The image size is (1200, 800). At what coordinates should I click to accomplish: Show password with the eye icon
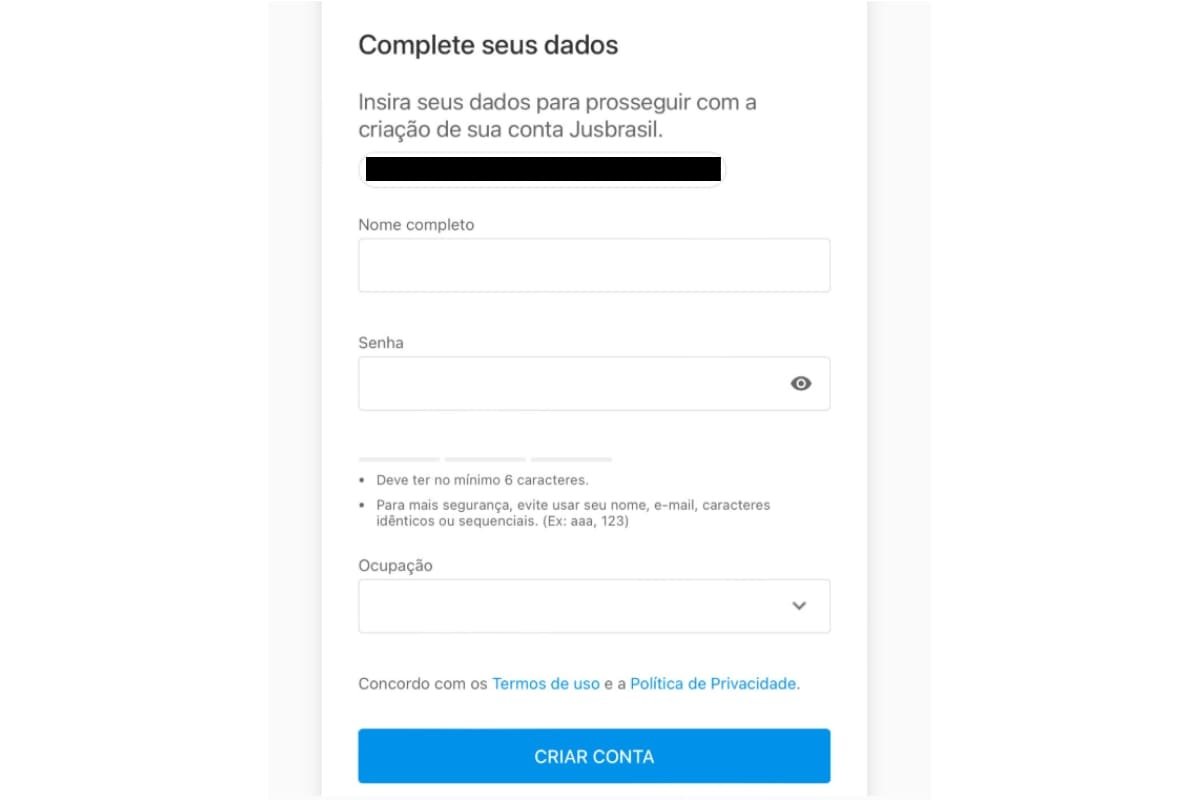(801, 383)
